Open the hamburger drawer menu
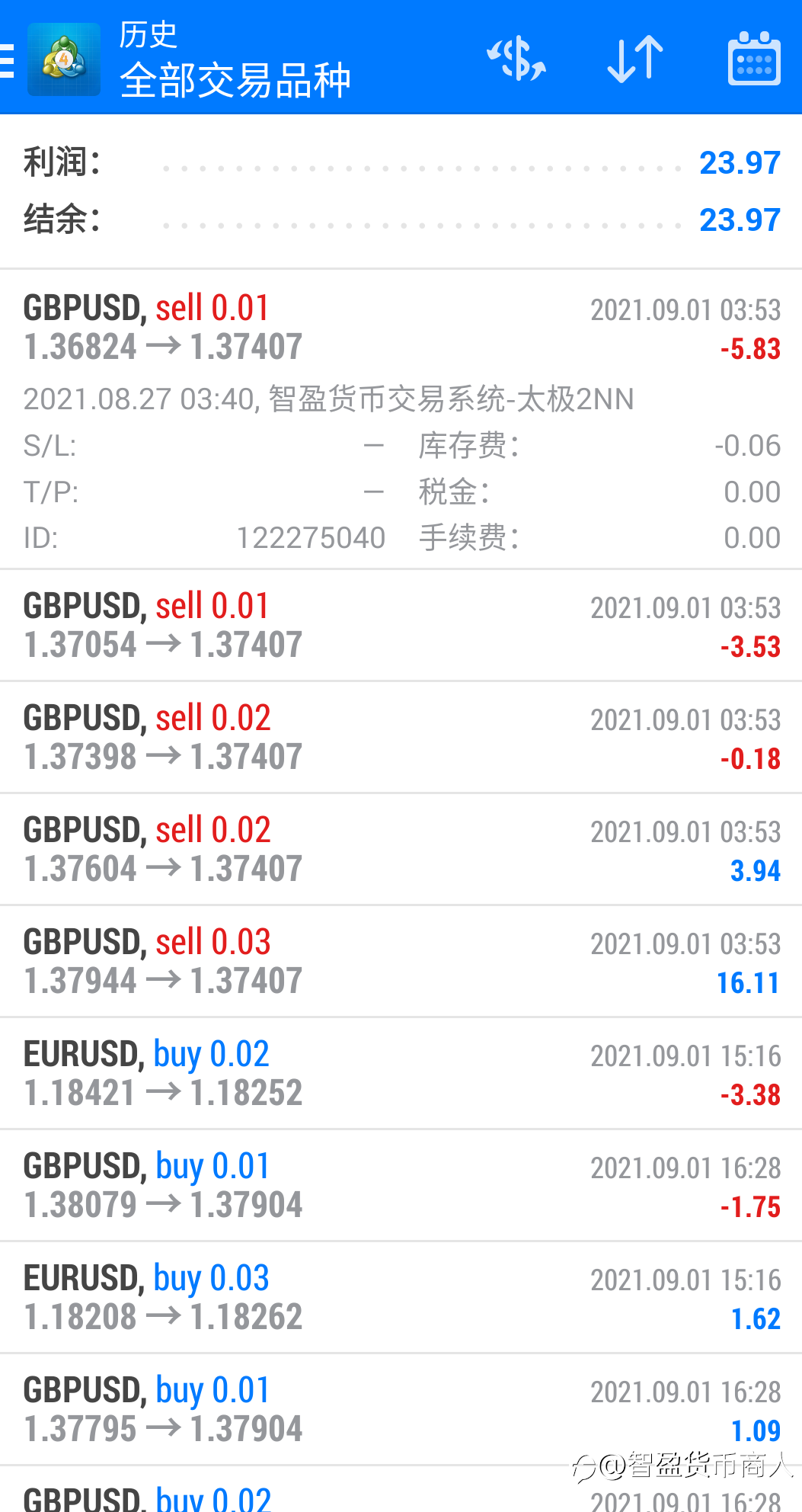 point(8,59)
